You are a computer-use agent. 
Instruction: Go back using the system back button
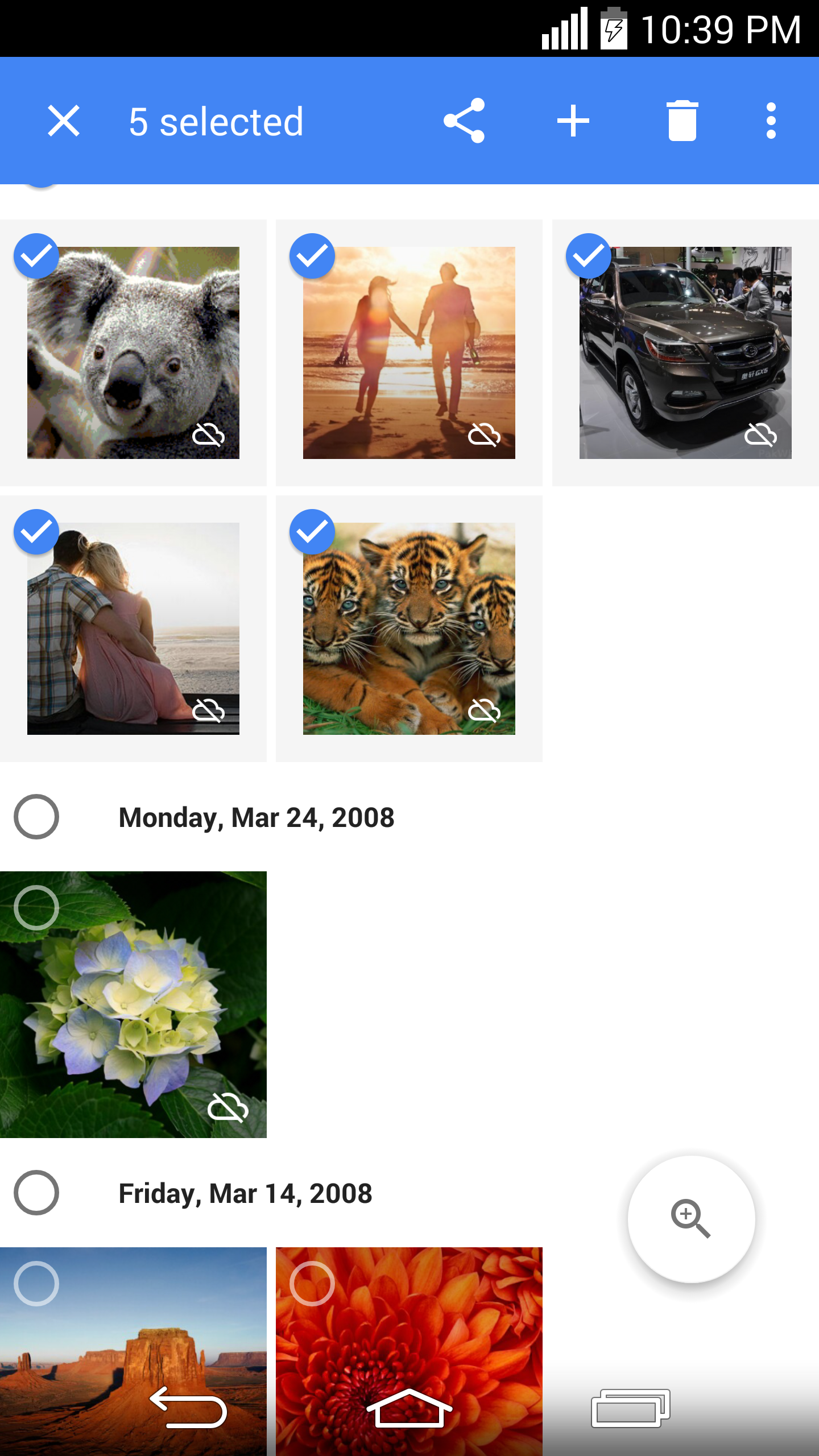188,1407
